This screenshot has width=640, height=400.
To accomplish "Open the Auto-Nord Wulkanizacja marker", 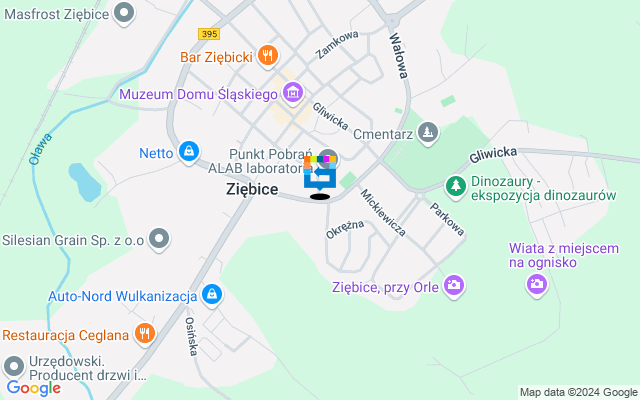I will [211, 294].
